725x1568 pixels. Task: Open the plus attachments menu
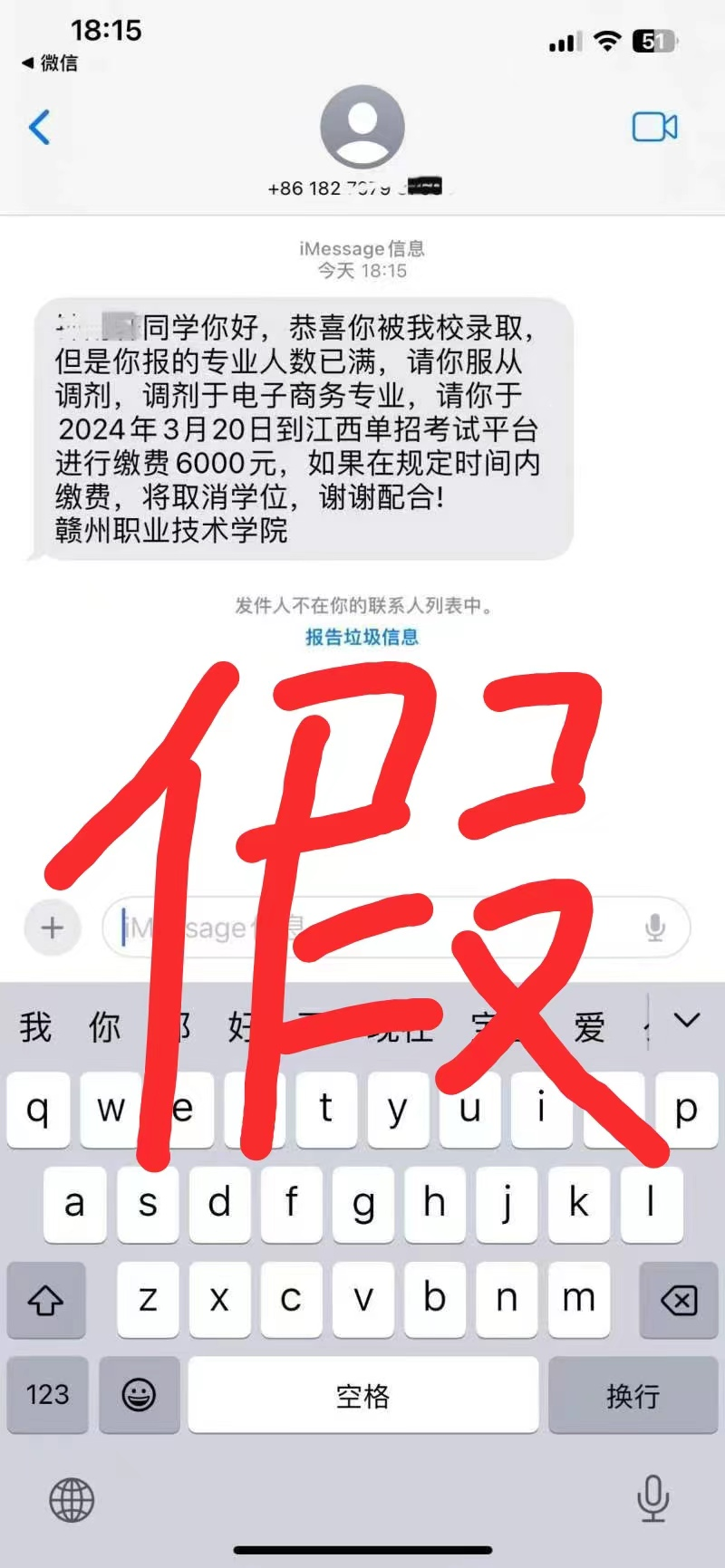(53, 927)
